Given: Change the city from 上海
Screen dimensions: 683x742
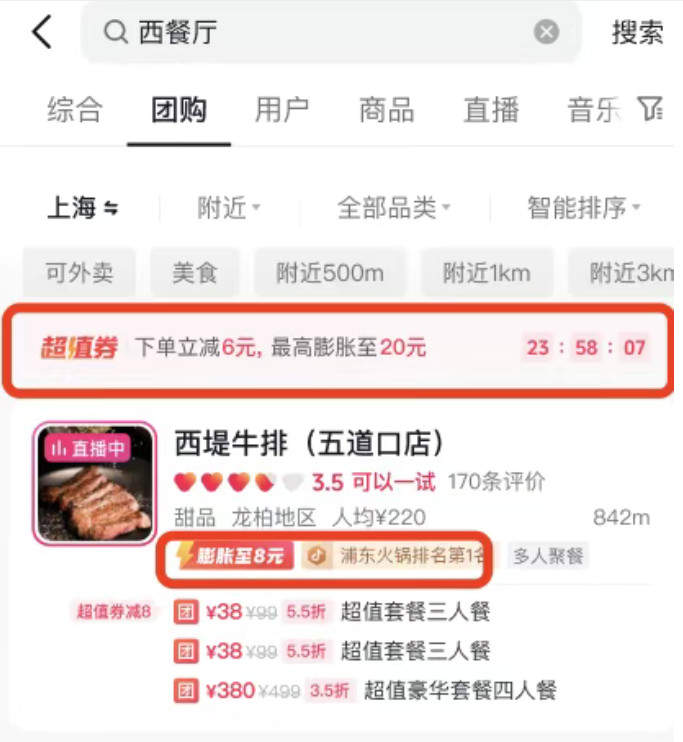Looking at the screenshot, I should (83, 208).
